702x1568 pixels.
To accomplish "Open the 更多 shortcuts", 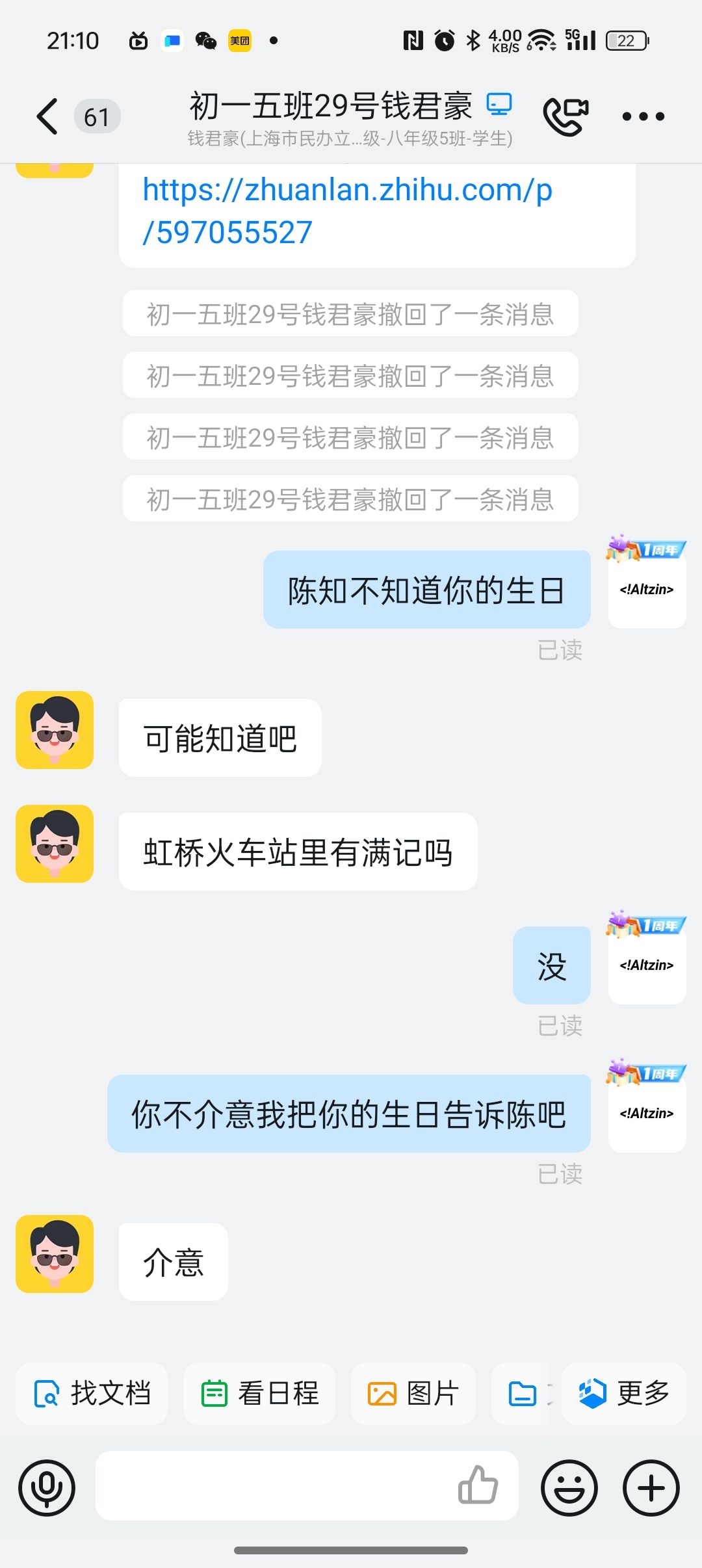I will (x=624, y=1393).
